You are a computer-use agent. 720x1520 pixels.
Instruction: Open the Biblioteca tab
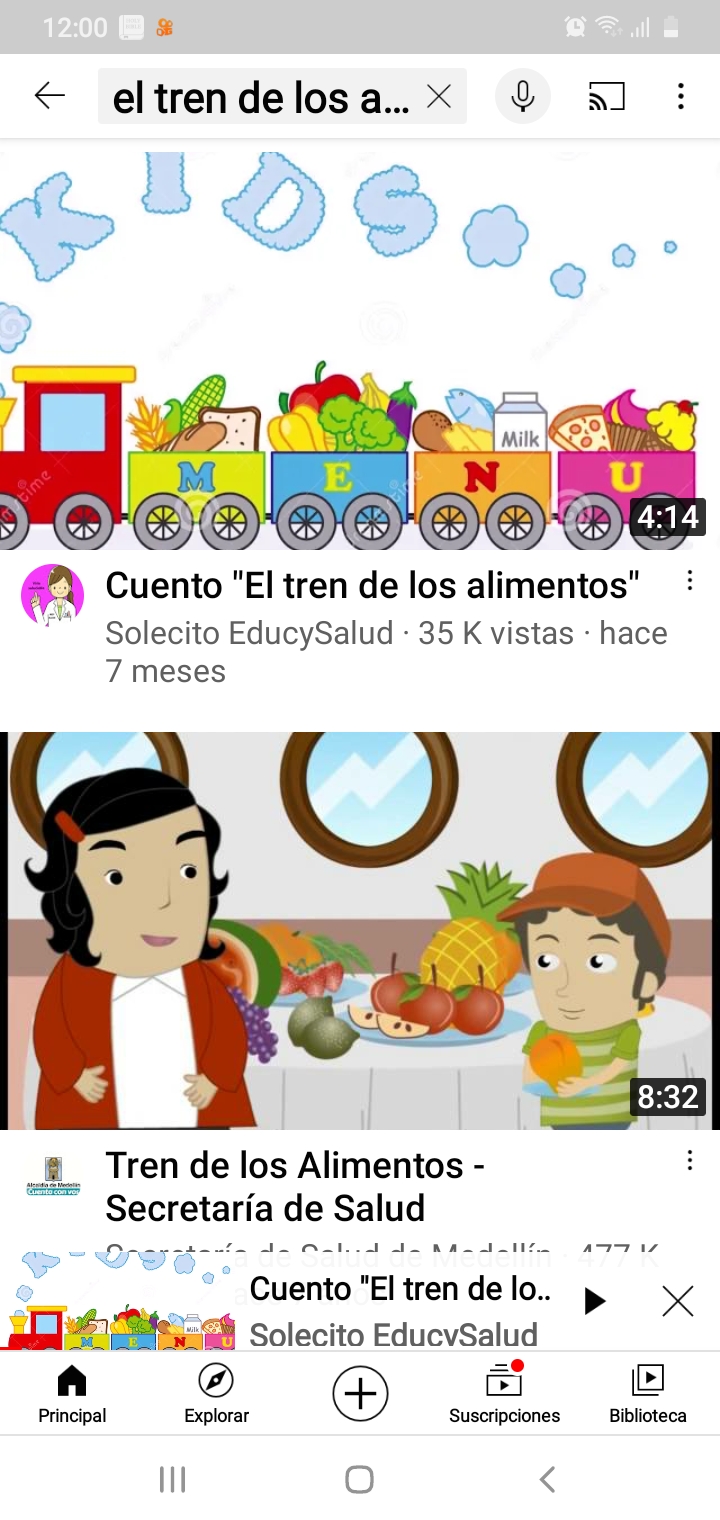click(x=648, y=1394)
